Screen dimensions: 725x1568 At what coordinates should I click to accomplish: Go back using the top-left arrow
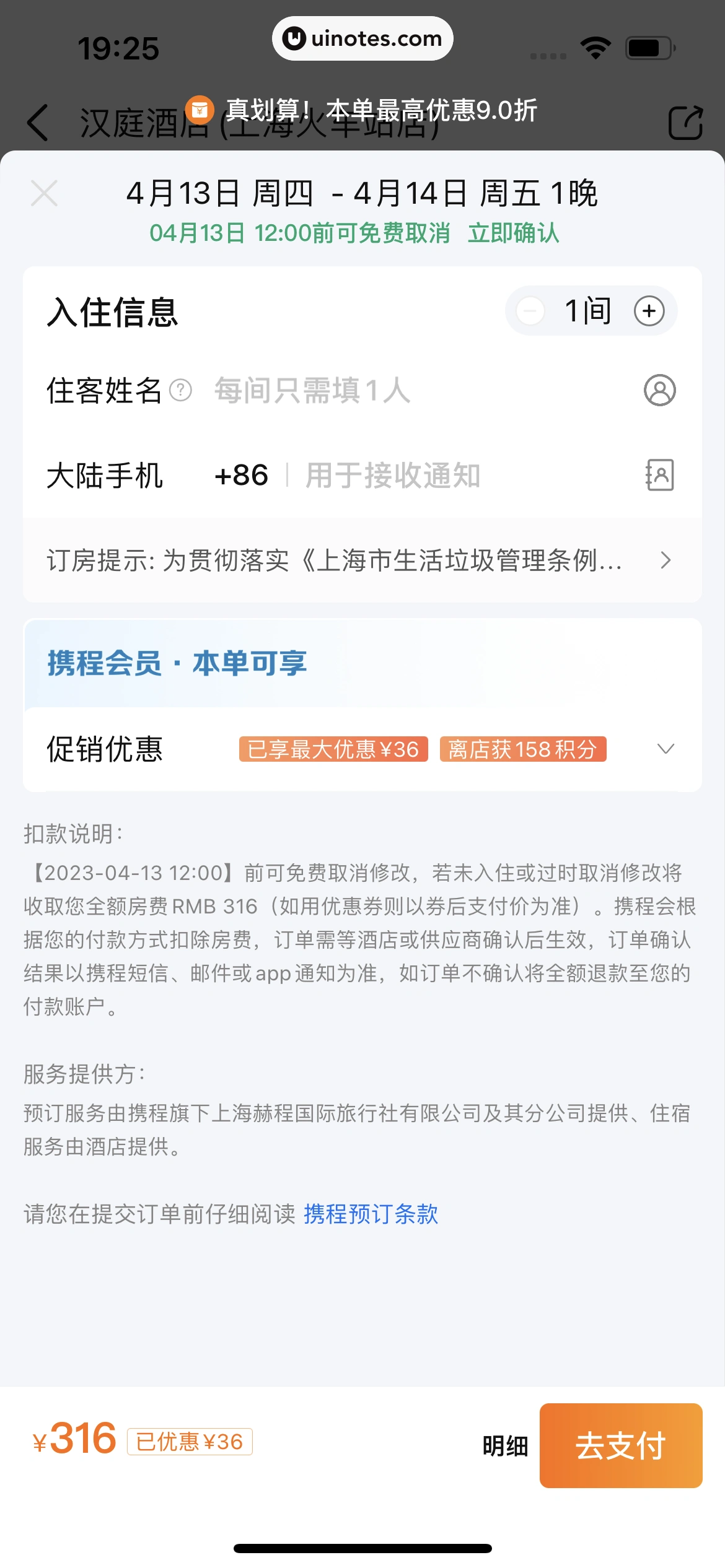[x=38, y=123]
